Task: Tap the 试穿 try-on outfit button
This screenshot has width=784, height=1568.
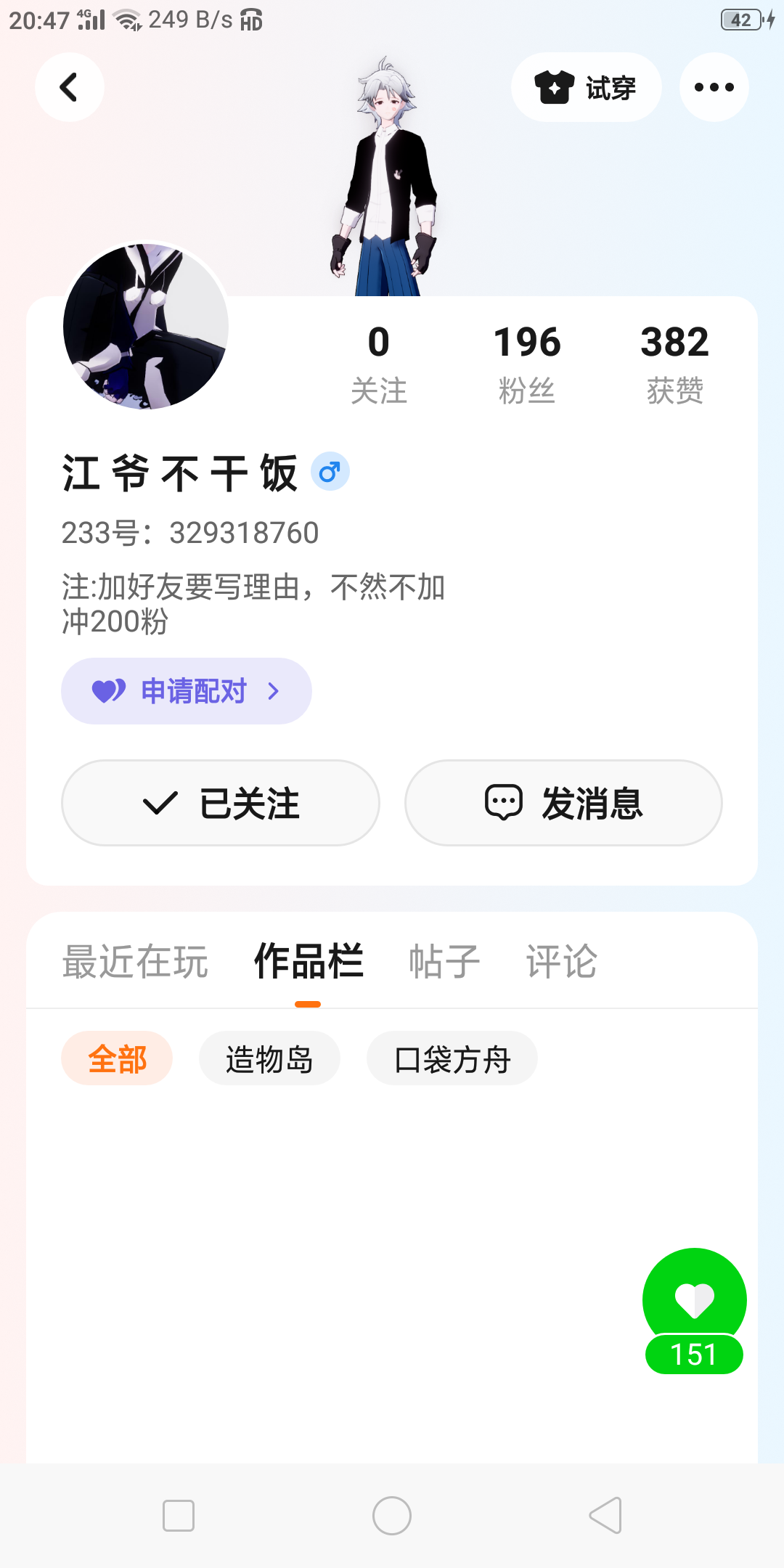Action: 586,87
